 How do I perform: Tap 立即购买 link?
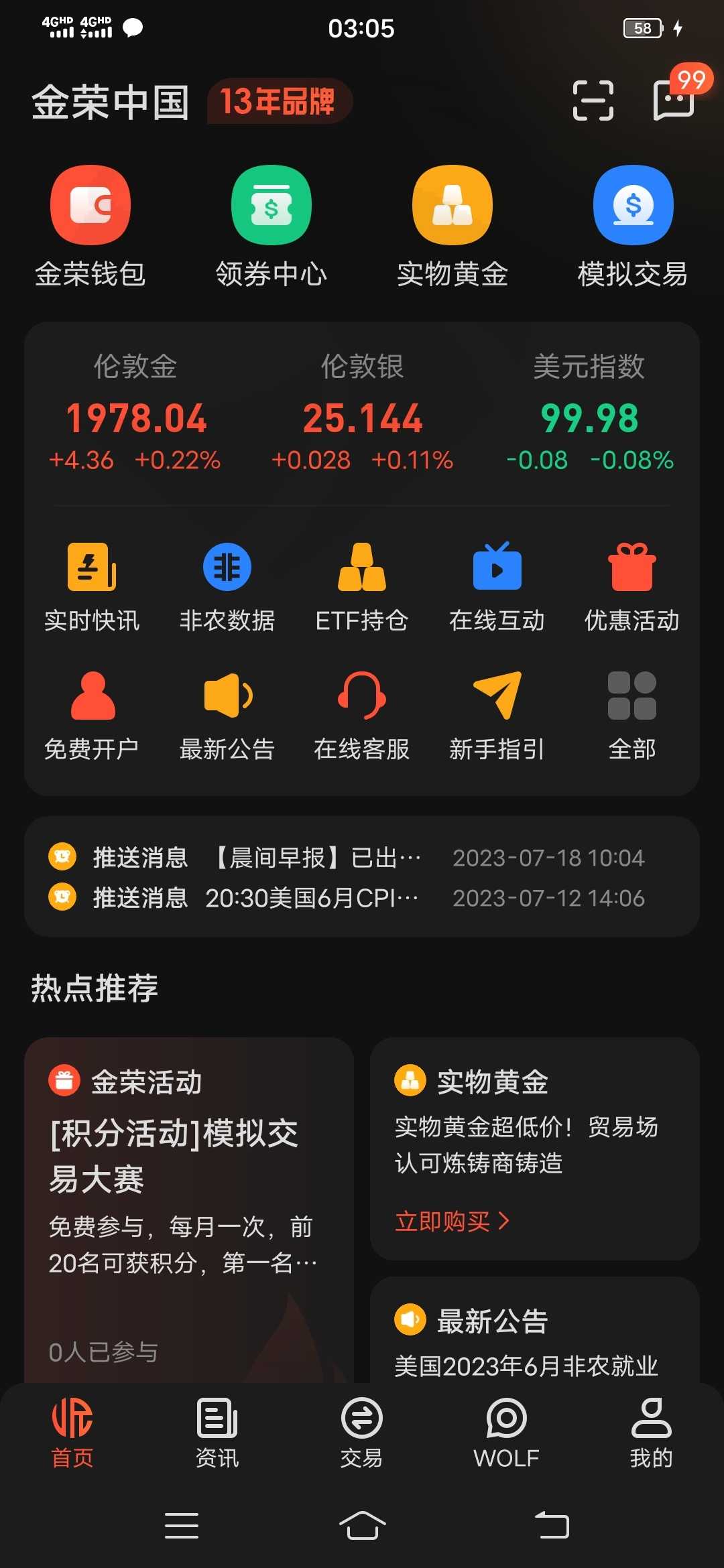pyautogui.click(x=452, y=1222)
